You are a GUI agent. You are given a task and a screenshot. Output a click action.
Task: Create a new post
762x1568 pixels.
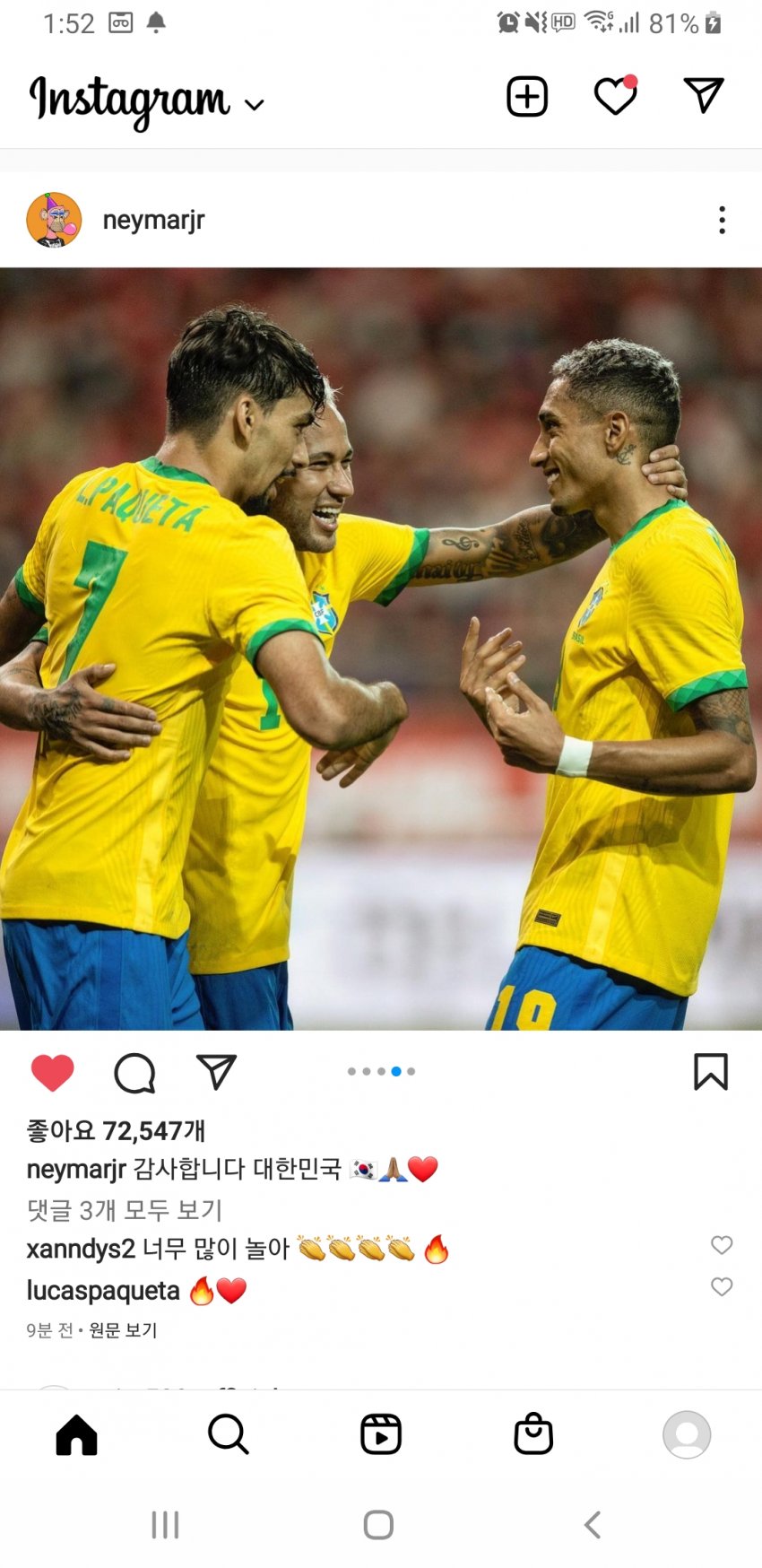tap(527, 97)
